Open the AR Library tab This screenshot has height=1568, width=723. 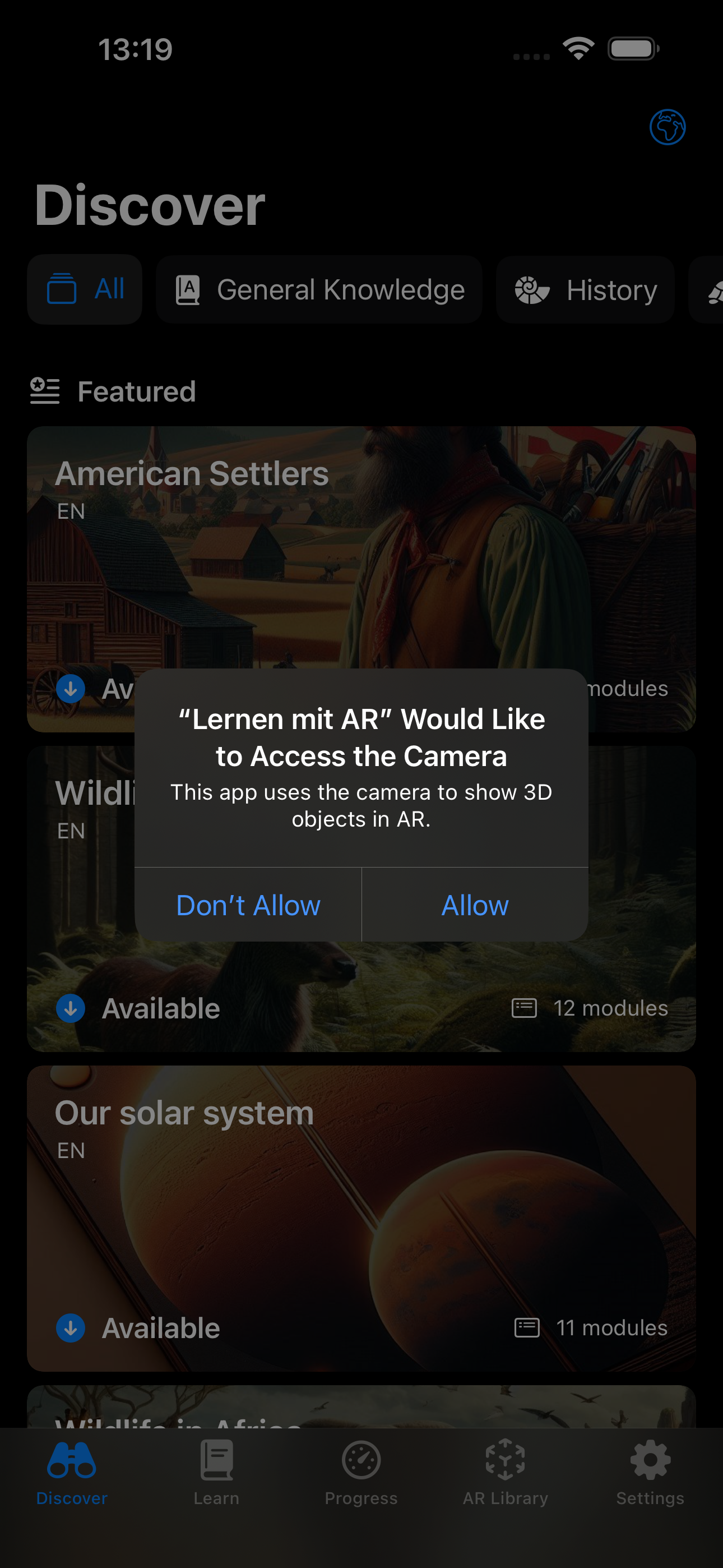505,1472
